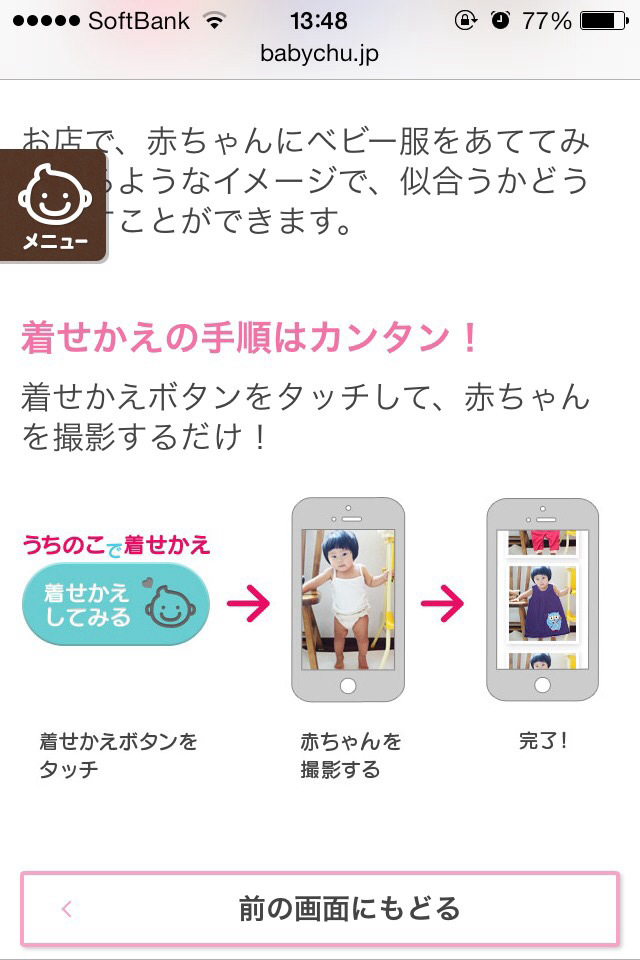
Task: Open the メニュー baby-face menu button
Action: click(52, 206)
